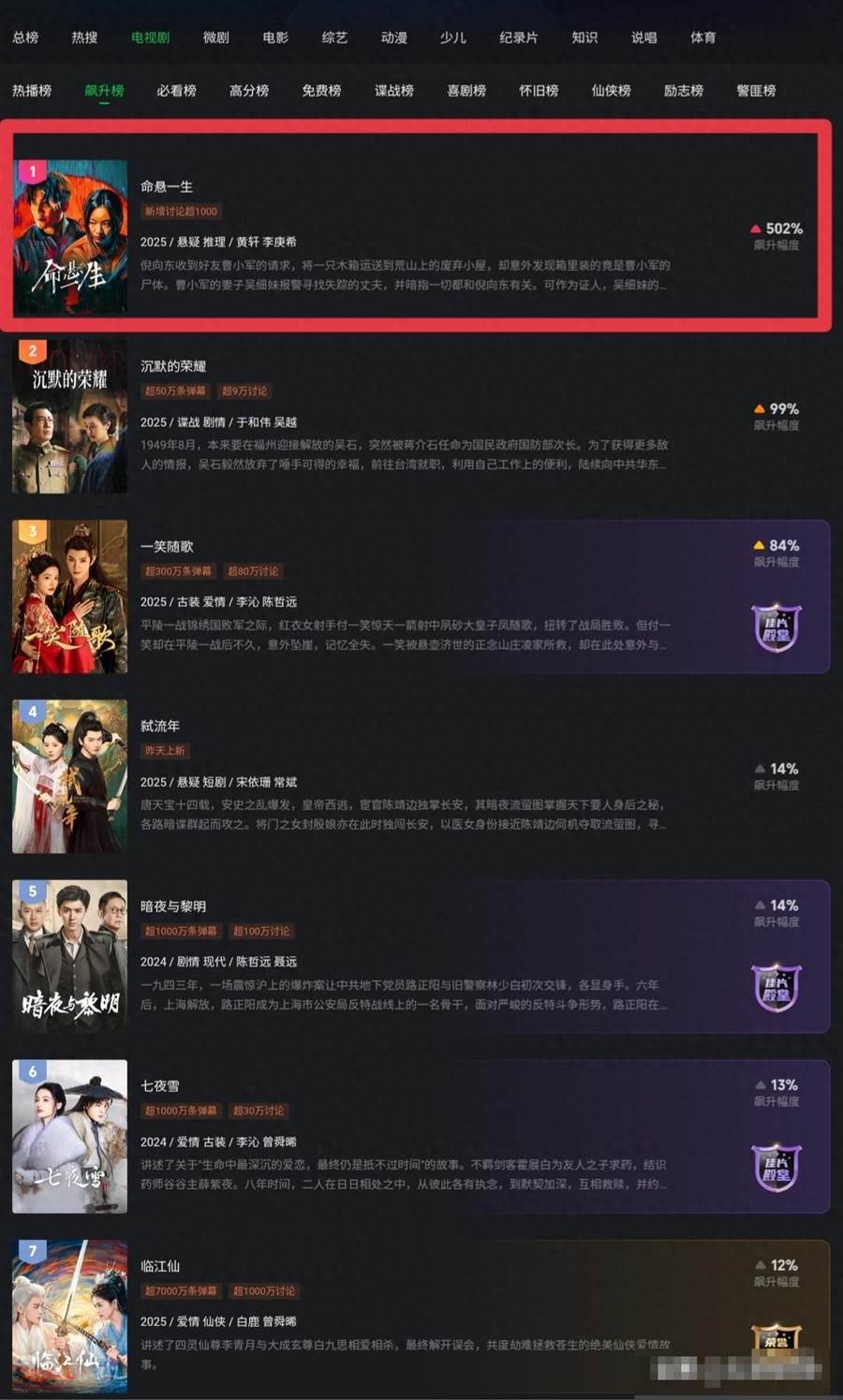Image resolution: width=843 pixels, height=1400 pixels.
Task: Open the 必看榜 ranking
Action: (176, 91)
